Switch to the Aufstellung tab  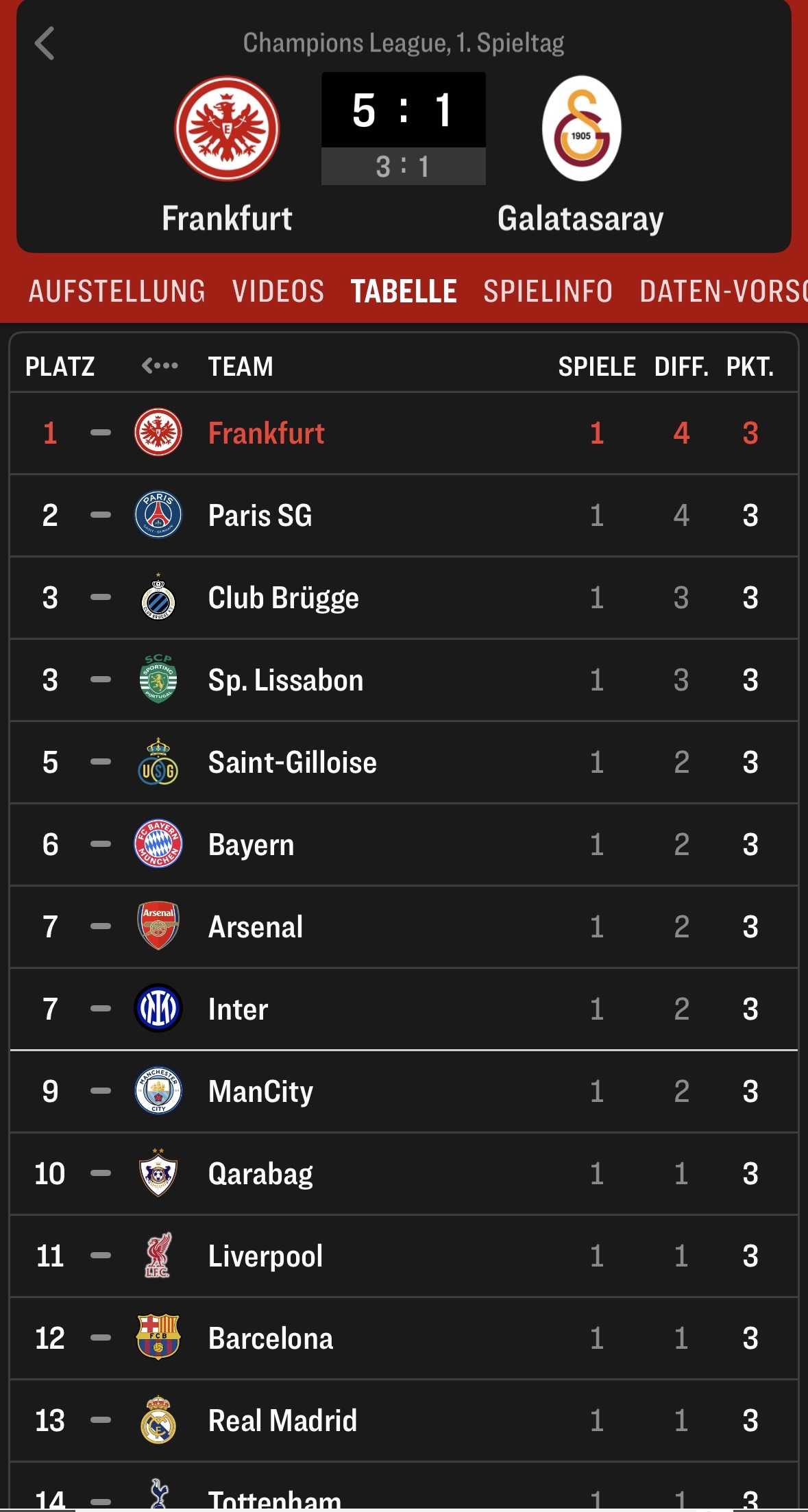[117, 291]
